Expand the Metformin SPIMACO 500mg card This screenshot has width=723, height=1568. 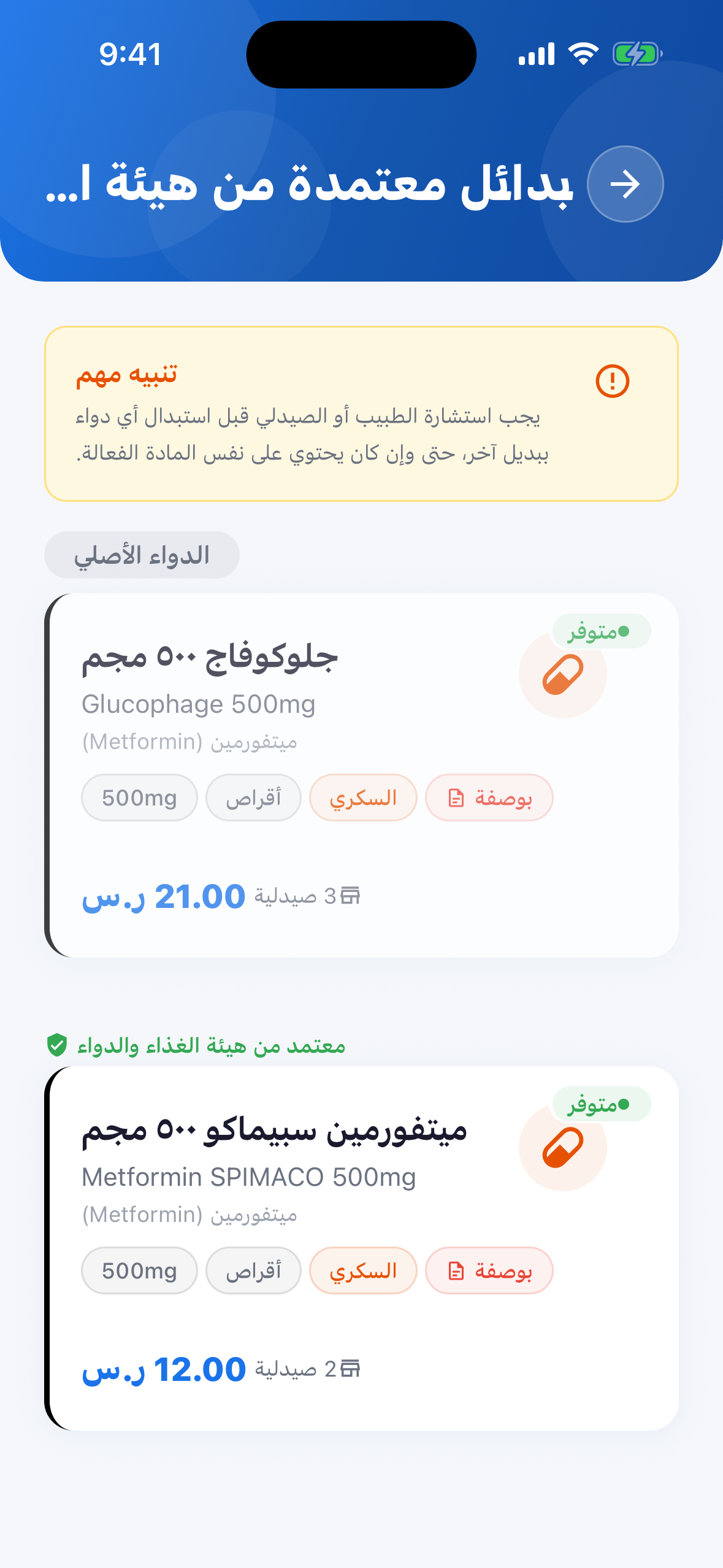362,1239
